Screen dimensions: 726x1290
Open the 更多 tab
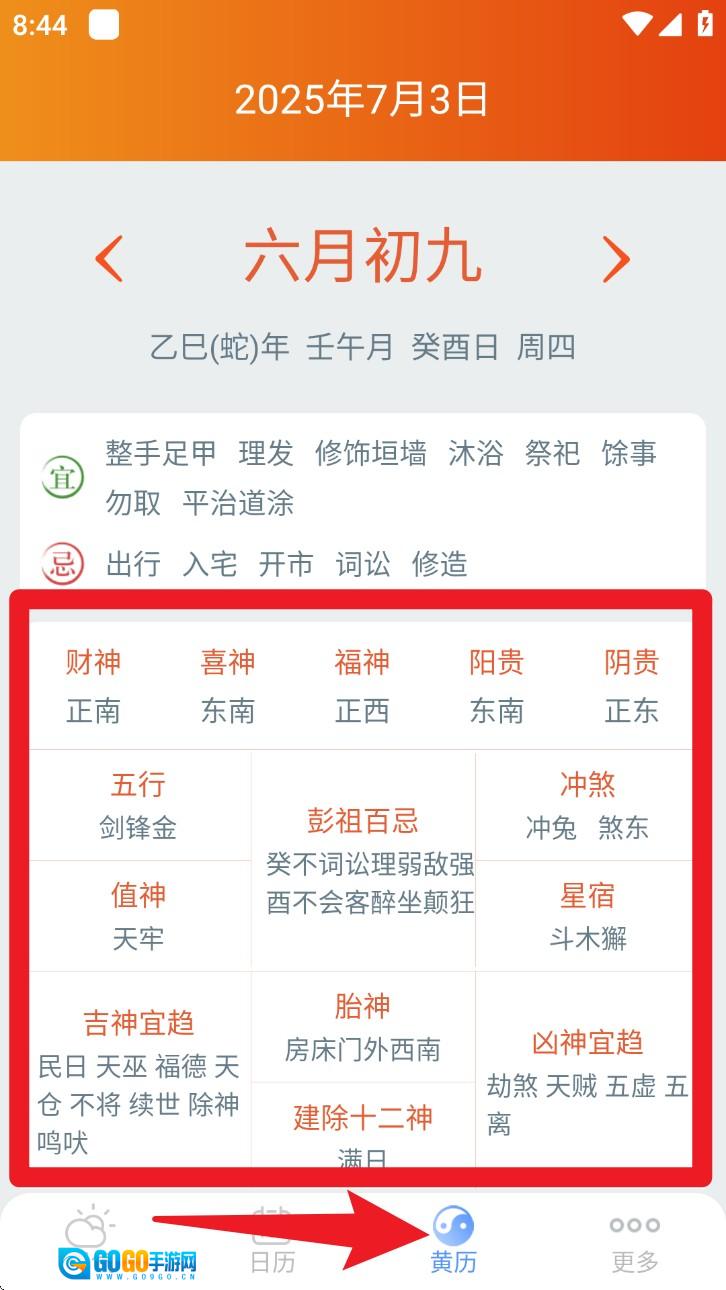(634, 1240)
